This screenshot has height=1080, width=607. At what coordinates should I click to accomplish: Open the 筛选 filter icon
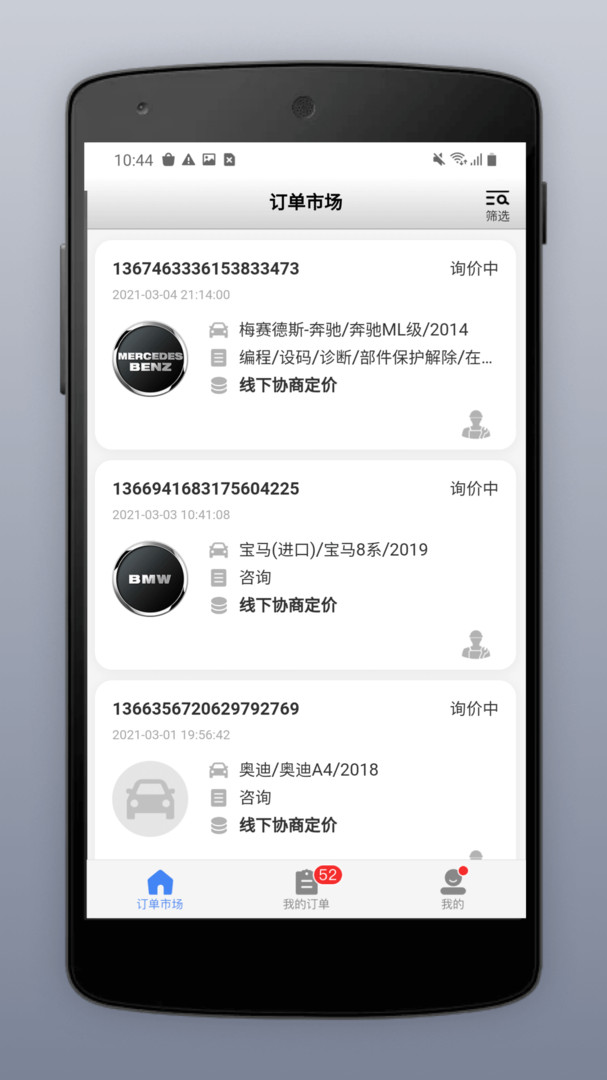(x=497, y=206)
